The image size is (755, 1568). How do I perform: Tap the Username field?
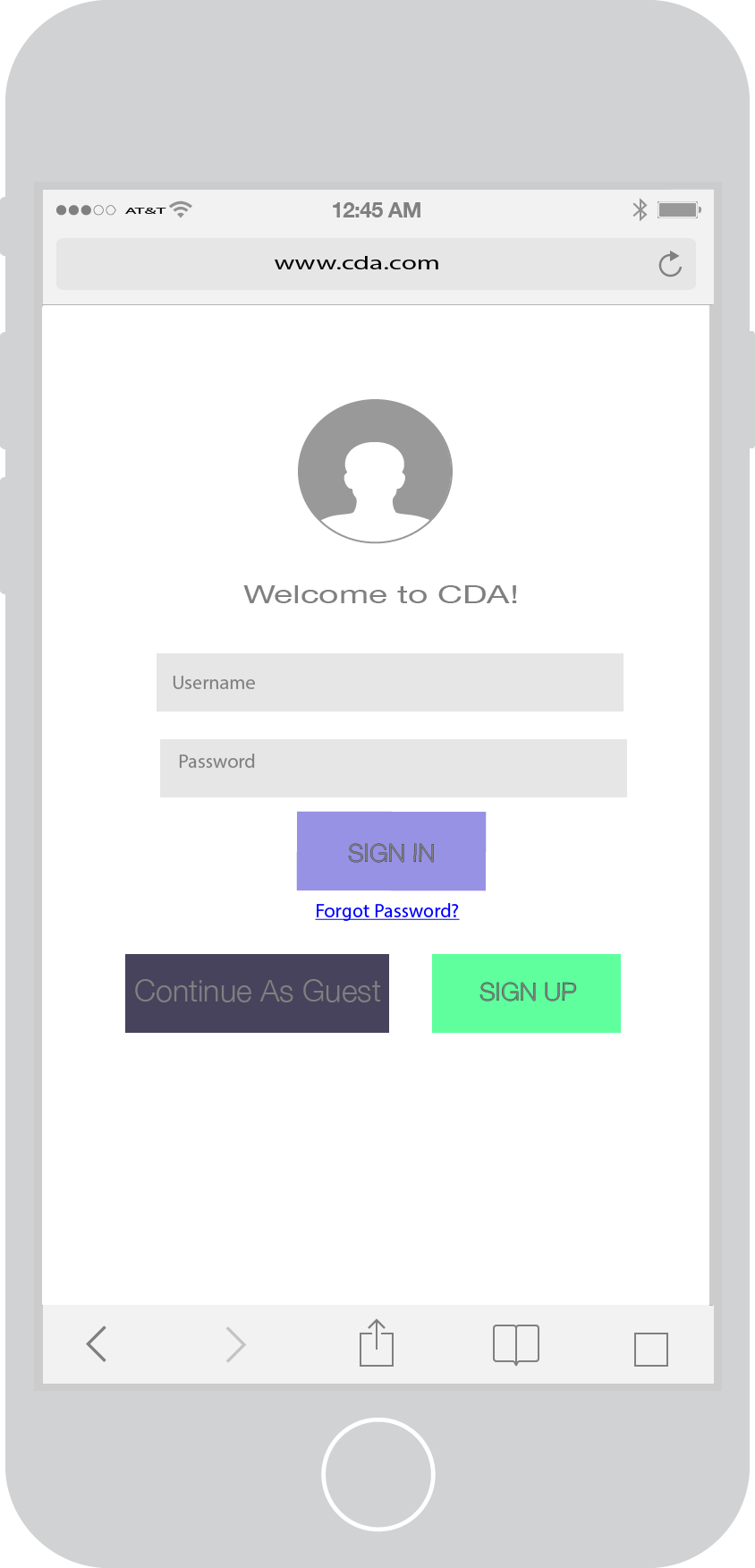(389, 683)
